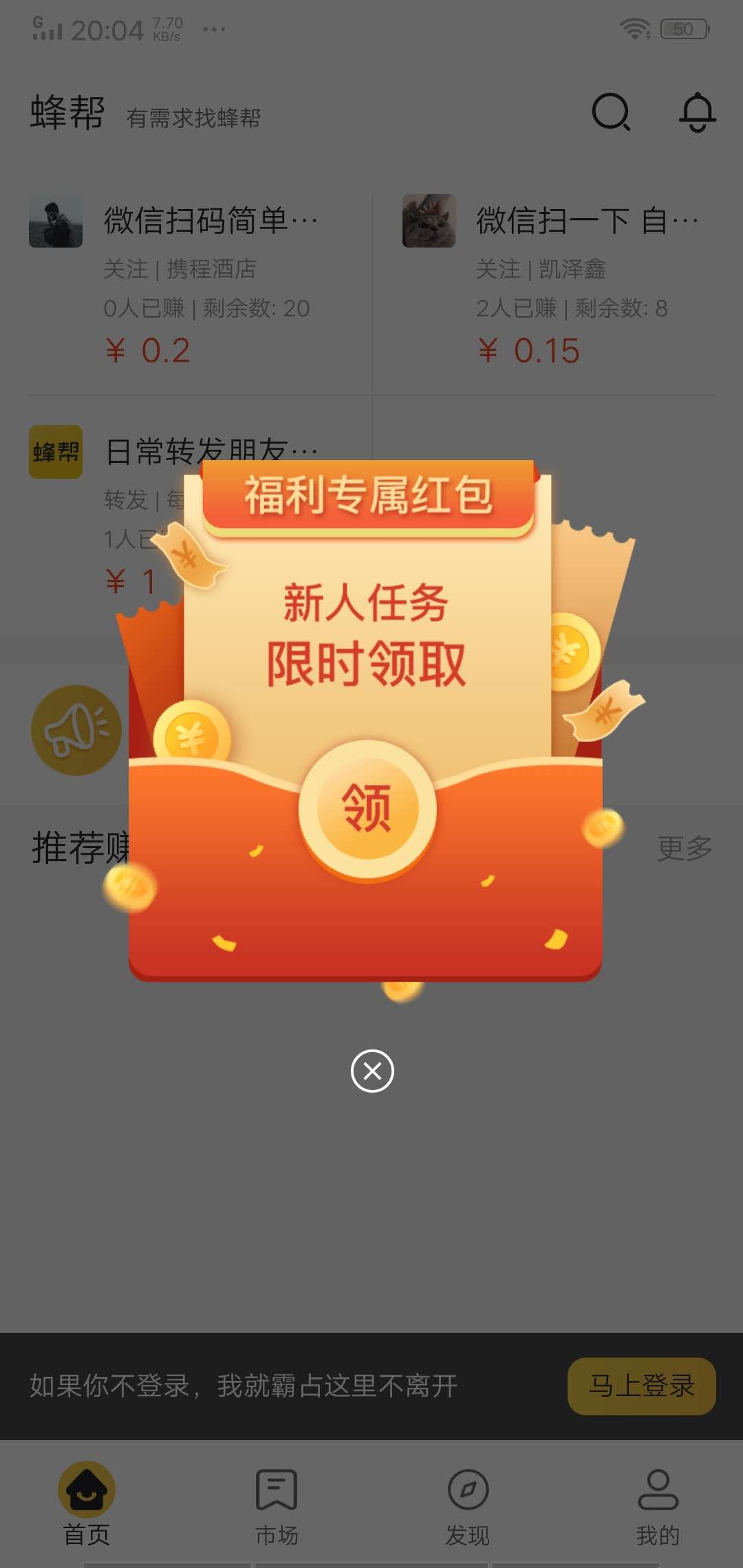Open the search icon
This screenshot has width=743, height=1568.
click(611, 112)
